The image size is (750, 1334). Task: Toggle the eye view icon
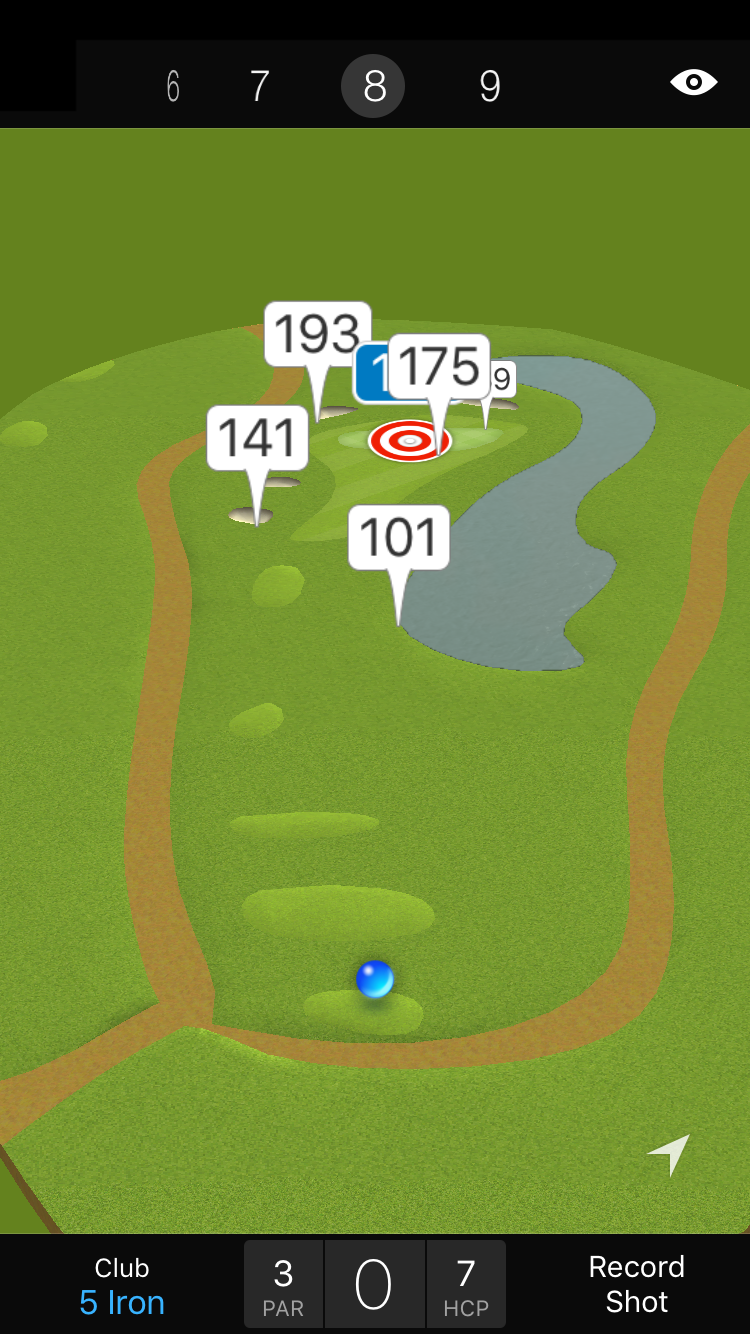[x=693, y=82]
